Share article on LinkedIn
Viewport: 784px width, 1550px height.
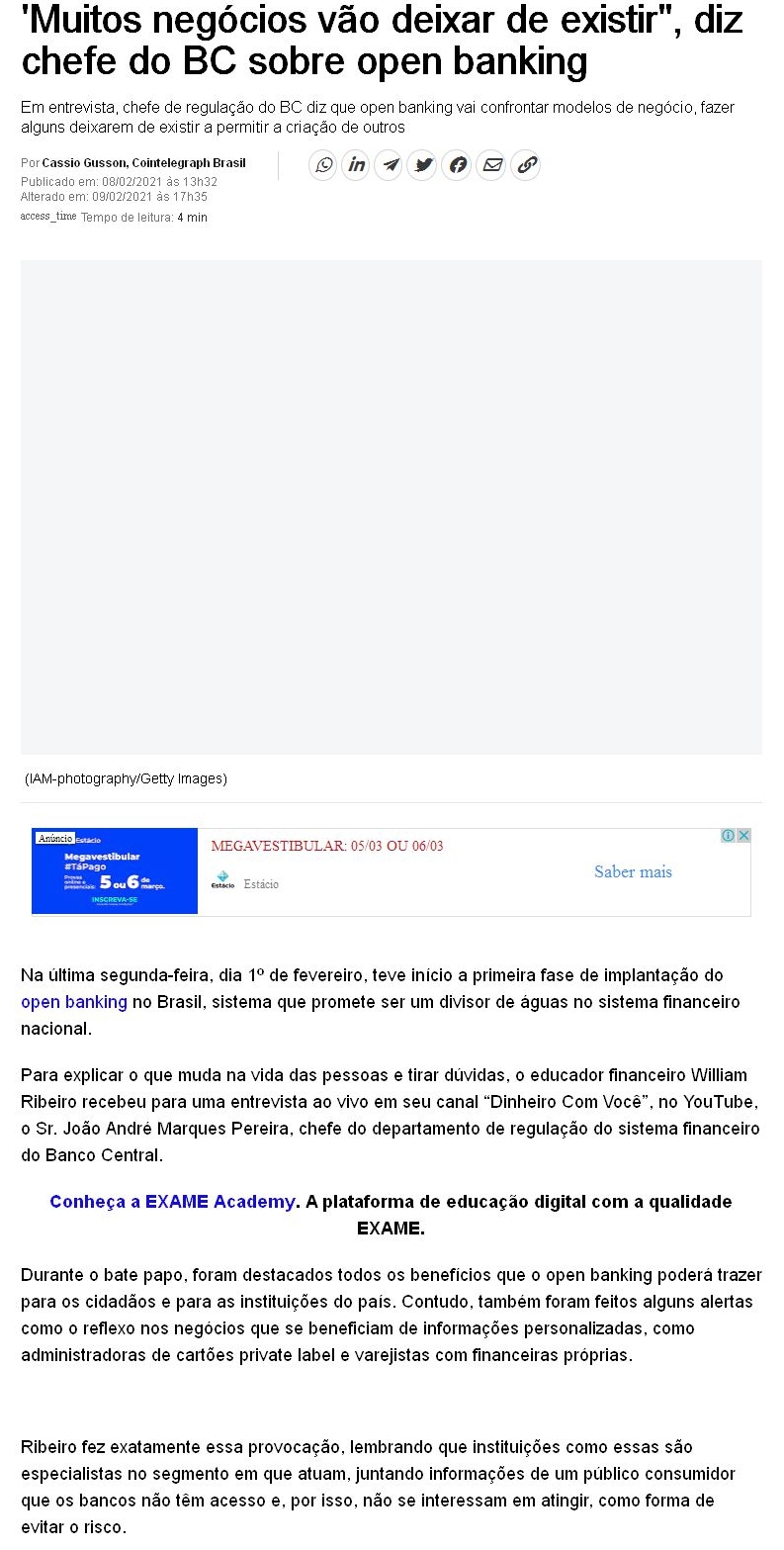357,165
